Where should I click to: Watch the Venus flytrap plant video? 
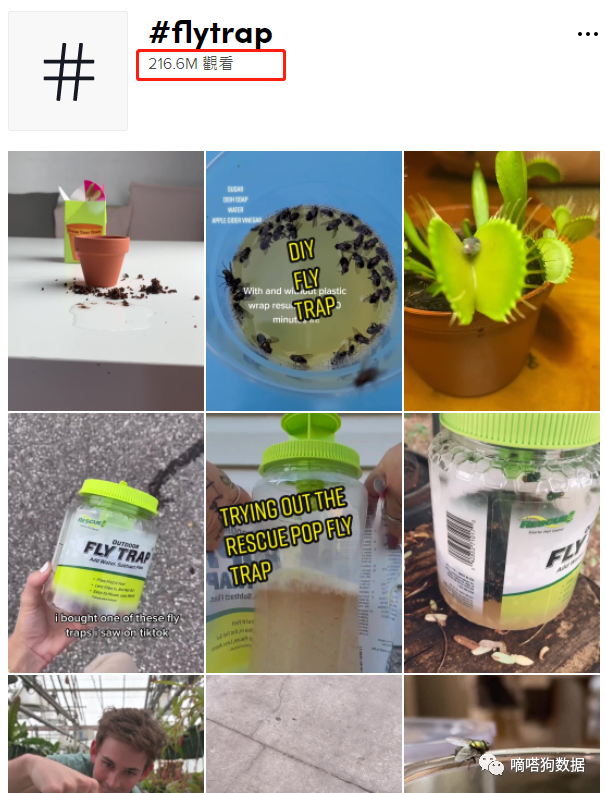pos(501,280)
